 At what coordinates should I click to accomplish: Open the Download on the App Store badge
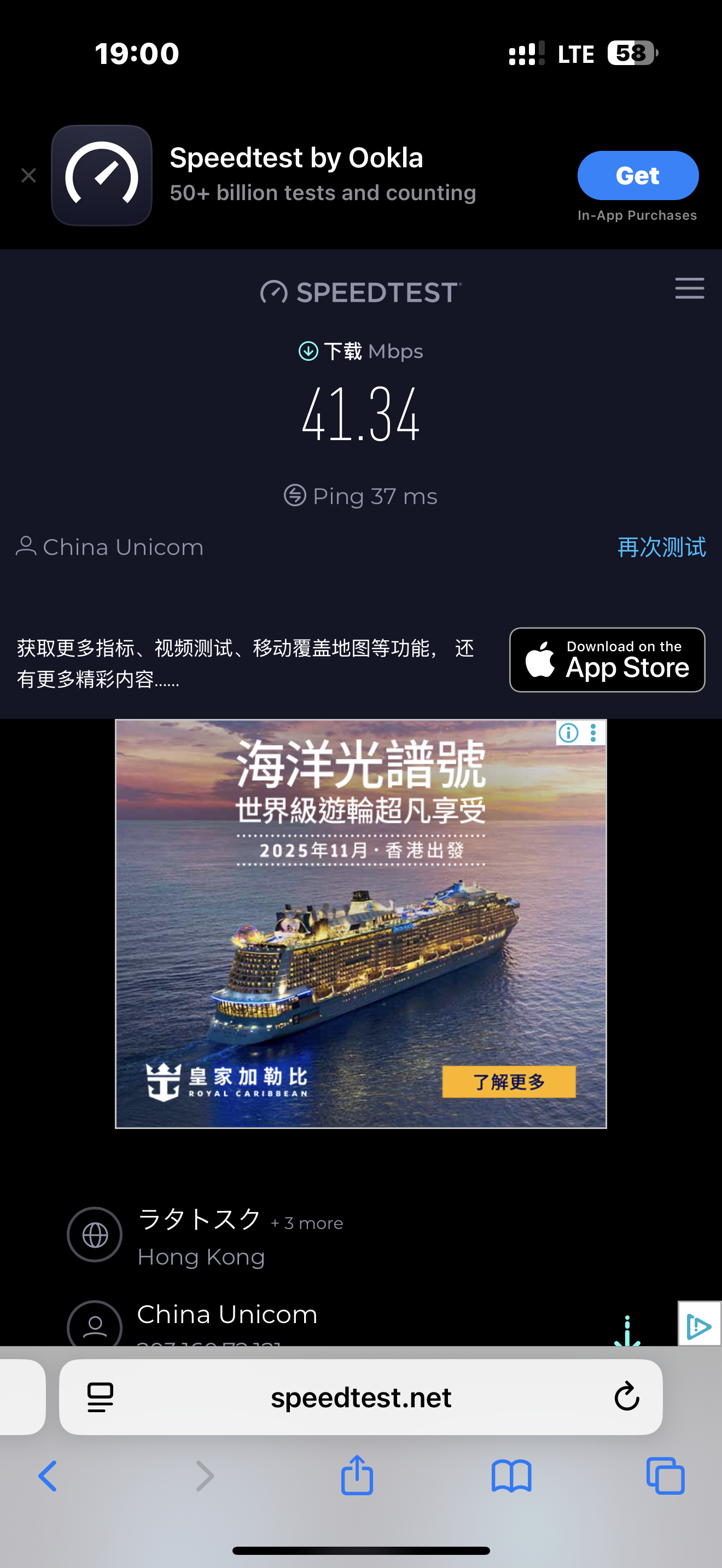click(607, 660)
